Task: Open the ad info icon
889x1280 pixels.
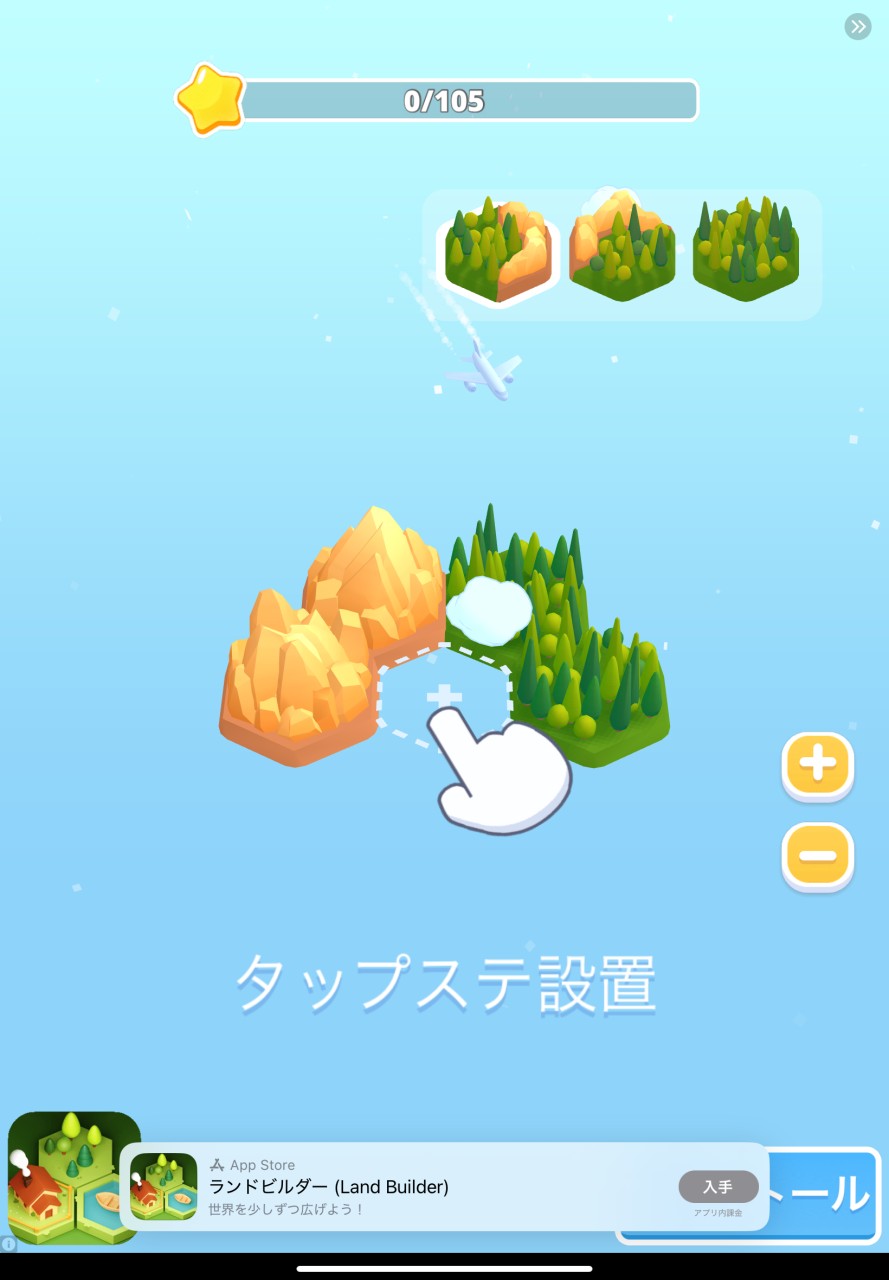Action: (8, 1245)
